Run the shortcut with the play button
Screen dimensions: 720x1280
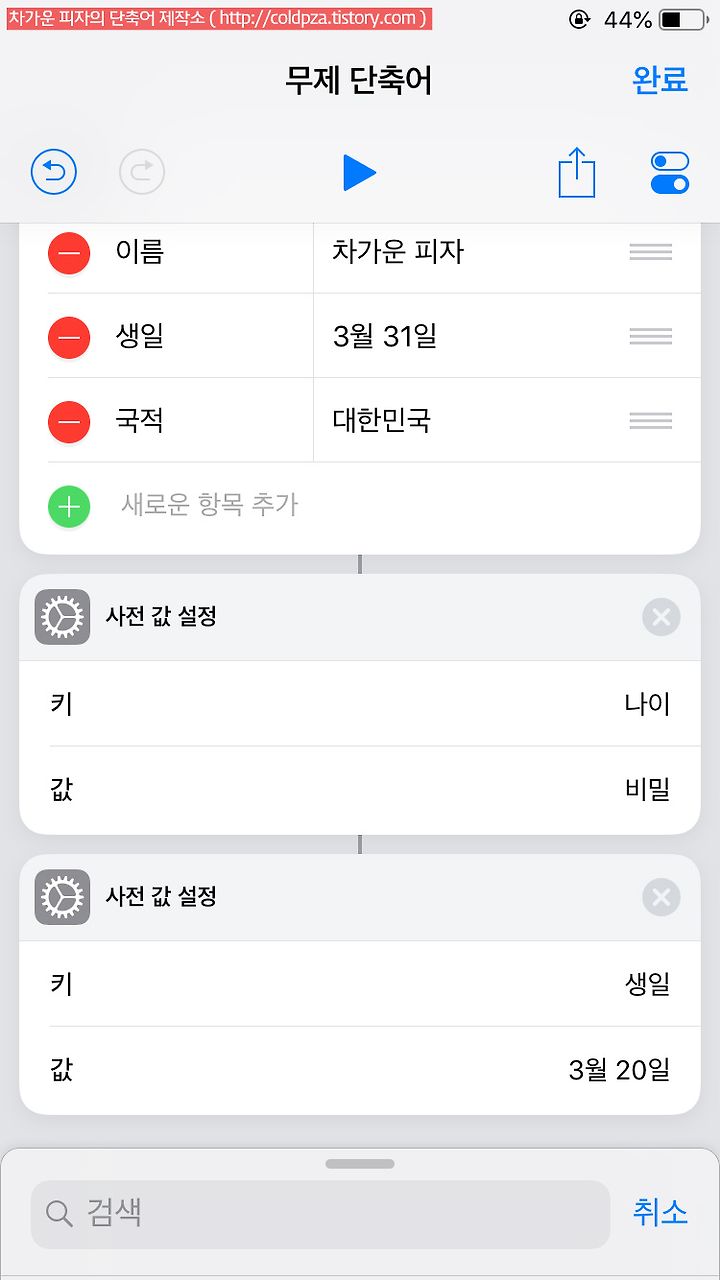click(x=358, y=173)
